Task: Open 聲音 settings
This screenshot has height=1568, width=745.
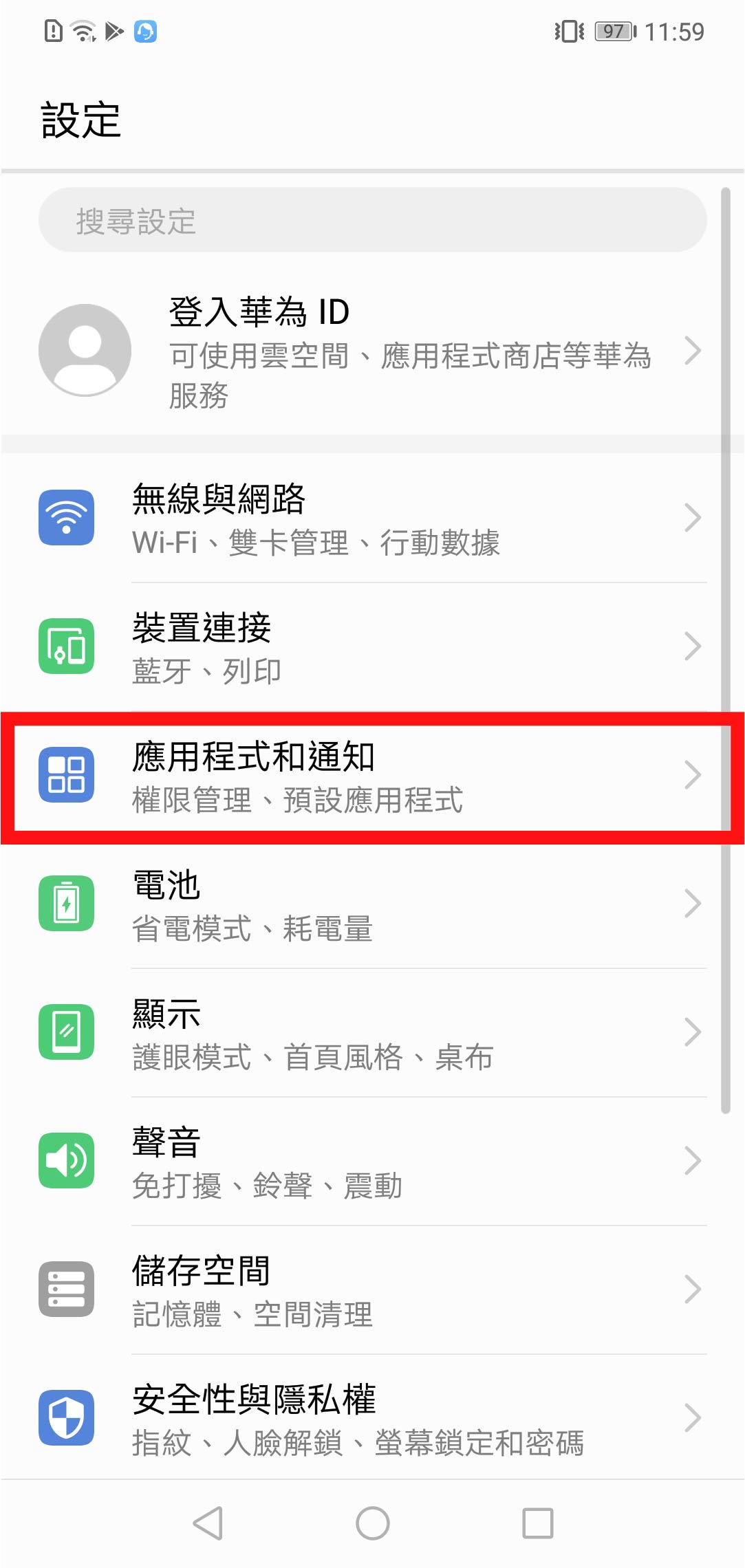Action: coord(371,1162)
